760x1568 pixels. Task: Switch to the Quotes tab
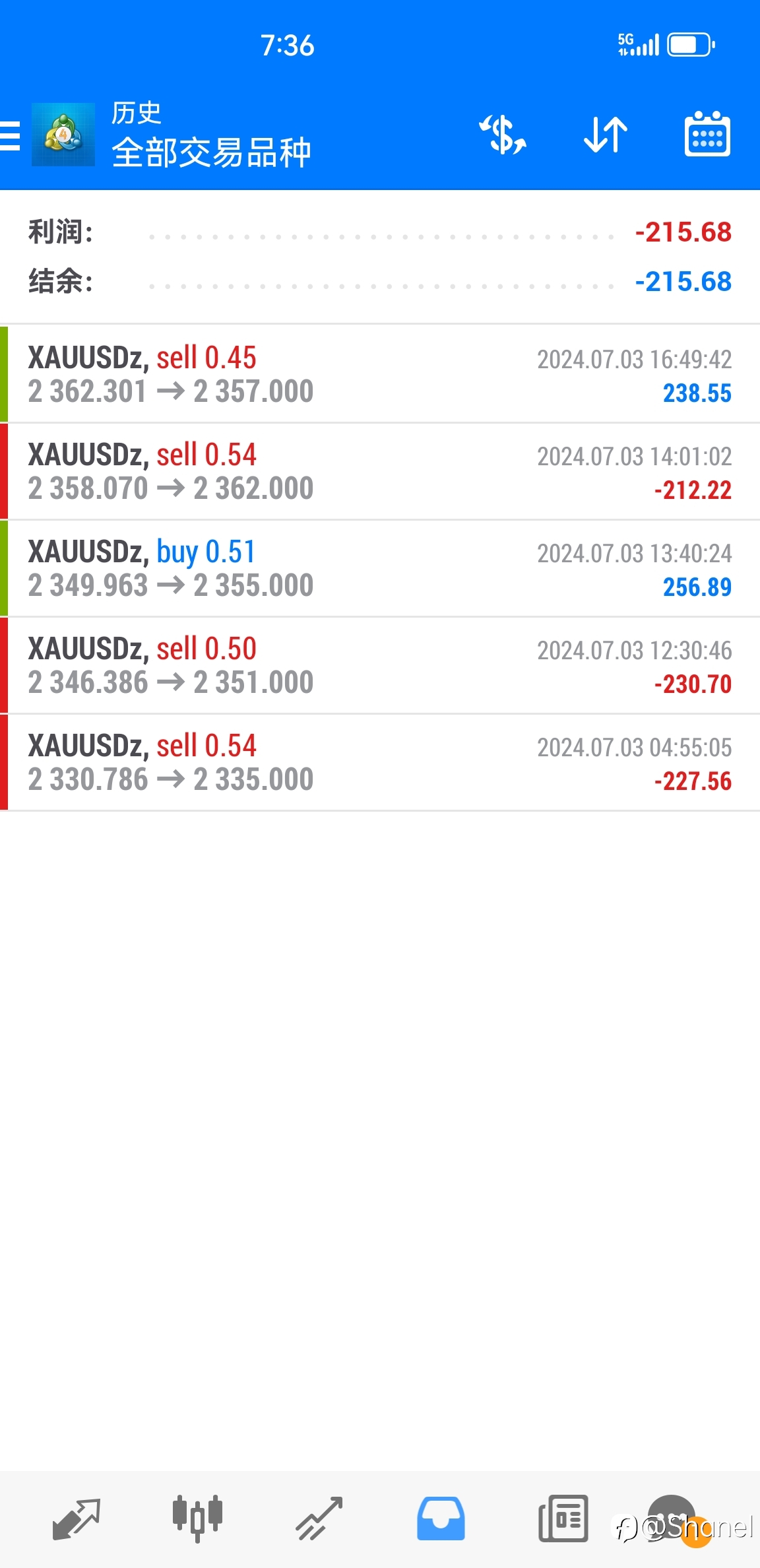[76, 1519]
